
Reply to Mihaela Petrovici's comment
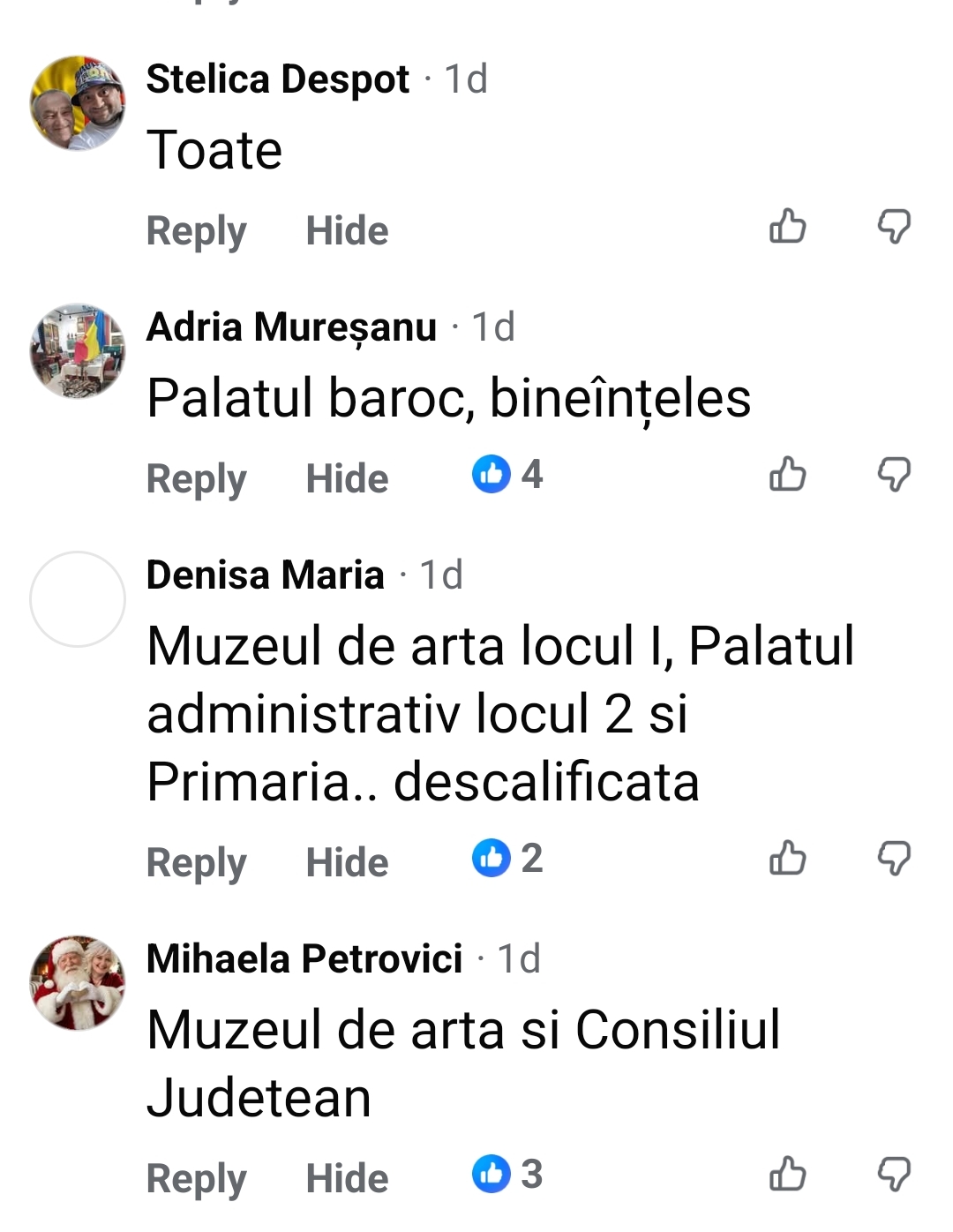(x=196, y=1179)
